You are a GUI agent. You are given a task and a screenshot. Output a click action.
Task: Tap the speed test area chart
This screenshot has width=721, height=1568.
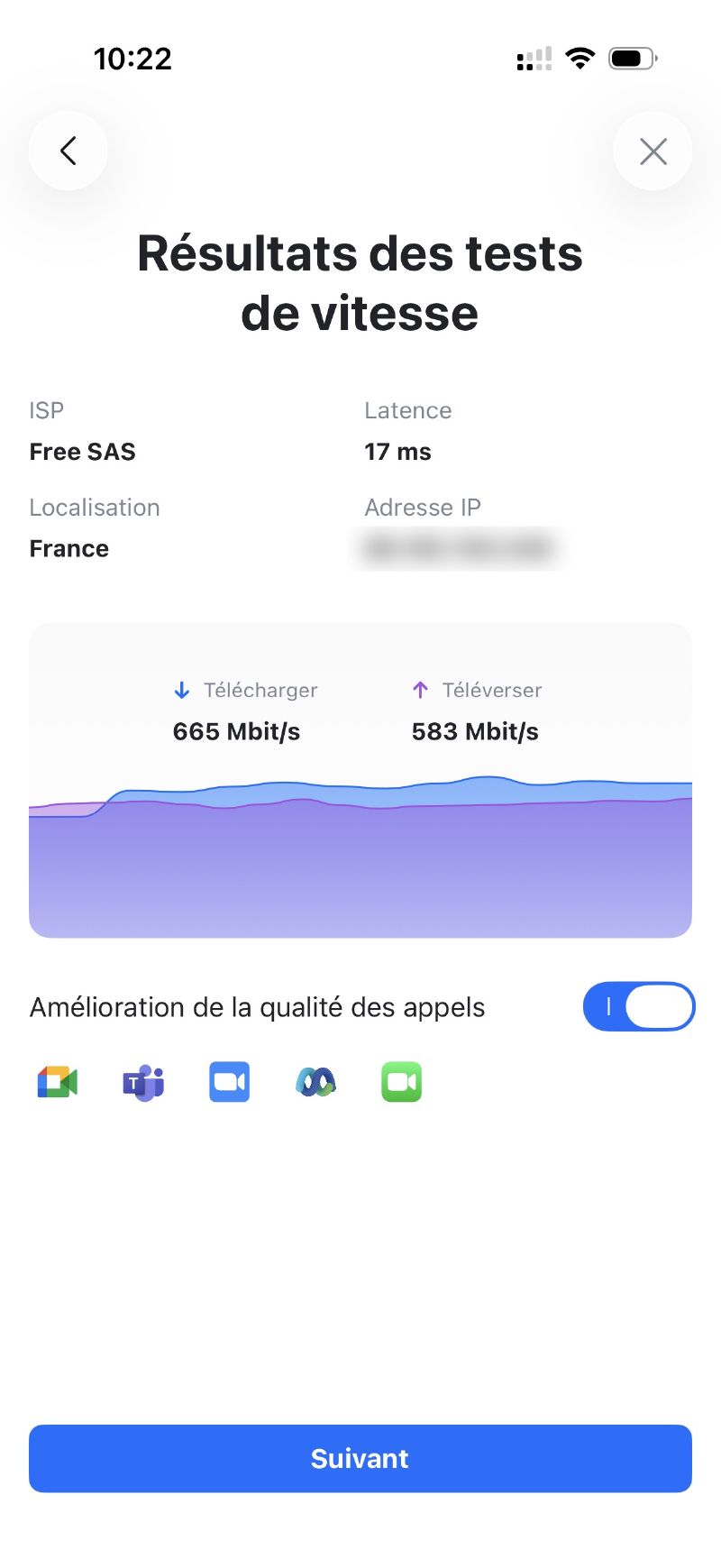point(360,848)
